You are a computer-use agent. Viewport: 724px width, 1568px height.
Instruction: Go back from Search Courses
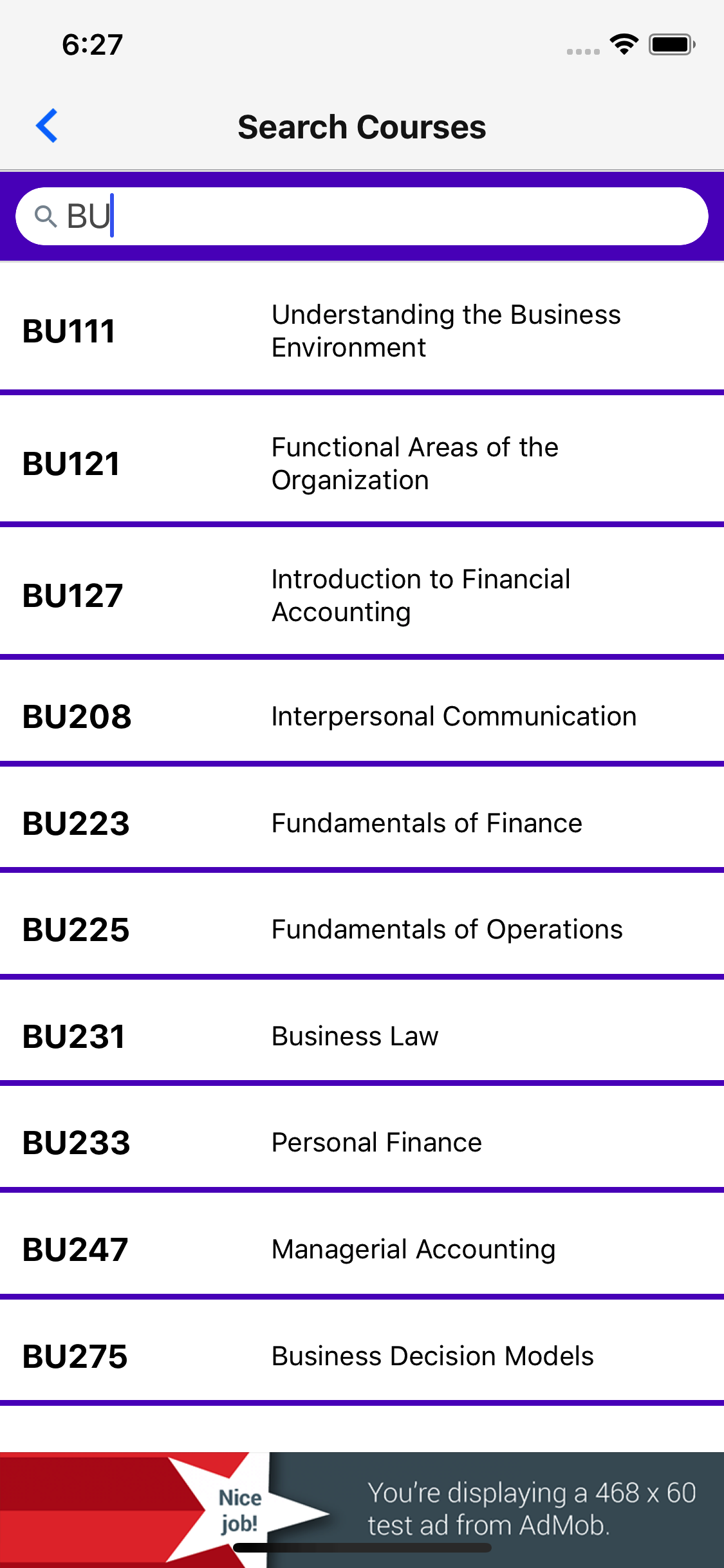47,126
